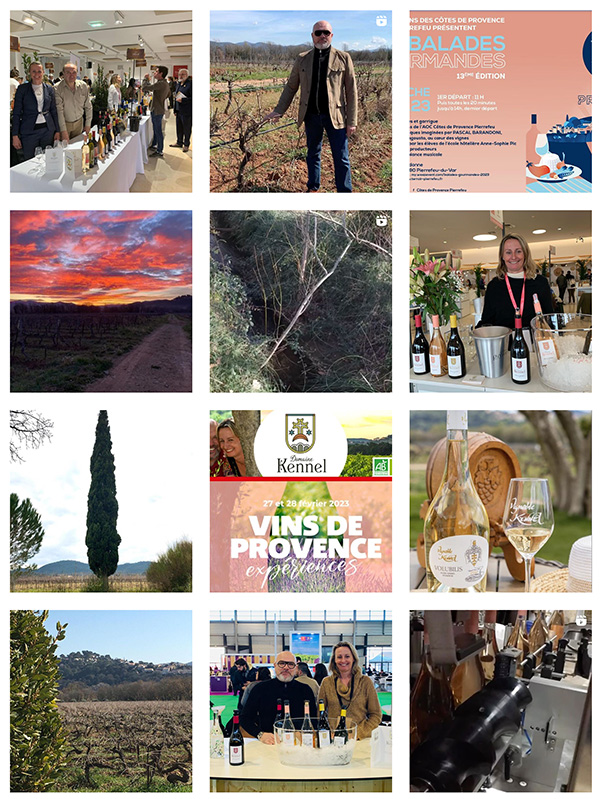View the winter vineyard and hillside village photo
Image resolution: width=600 pixels, height=799 pixels.
(x=101, y=701)
